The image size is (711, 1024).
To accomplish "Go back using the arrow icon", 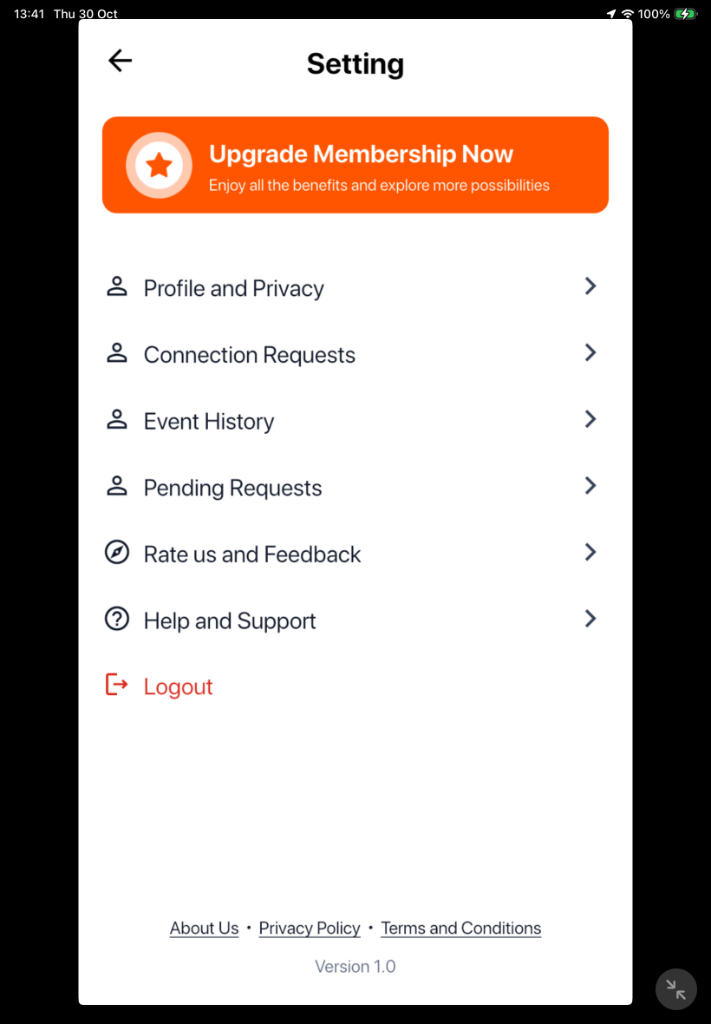I will pyautogui.click(x=120, y=61).
